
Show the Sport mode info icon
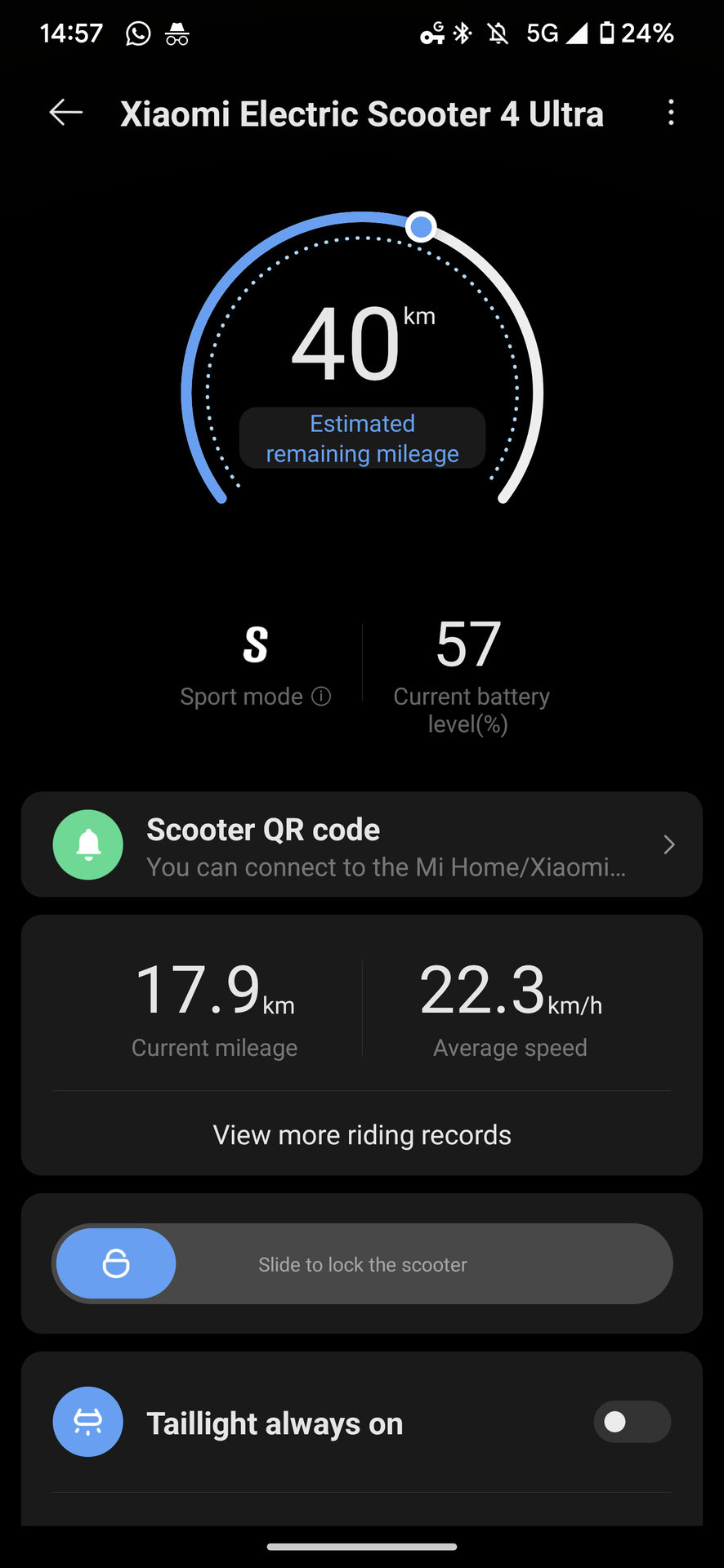click(x=322, y=696)
